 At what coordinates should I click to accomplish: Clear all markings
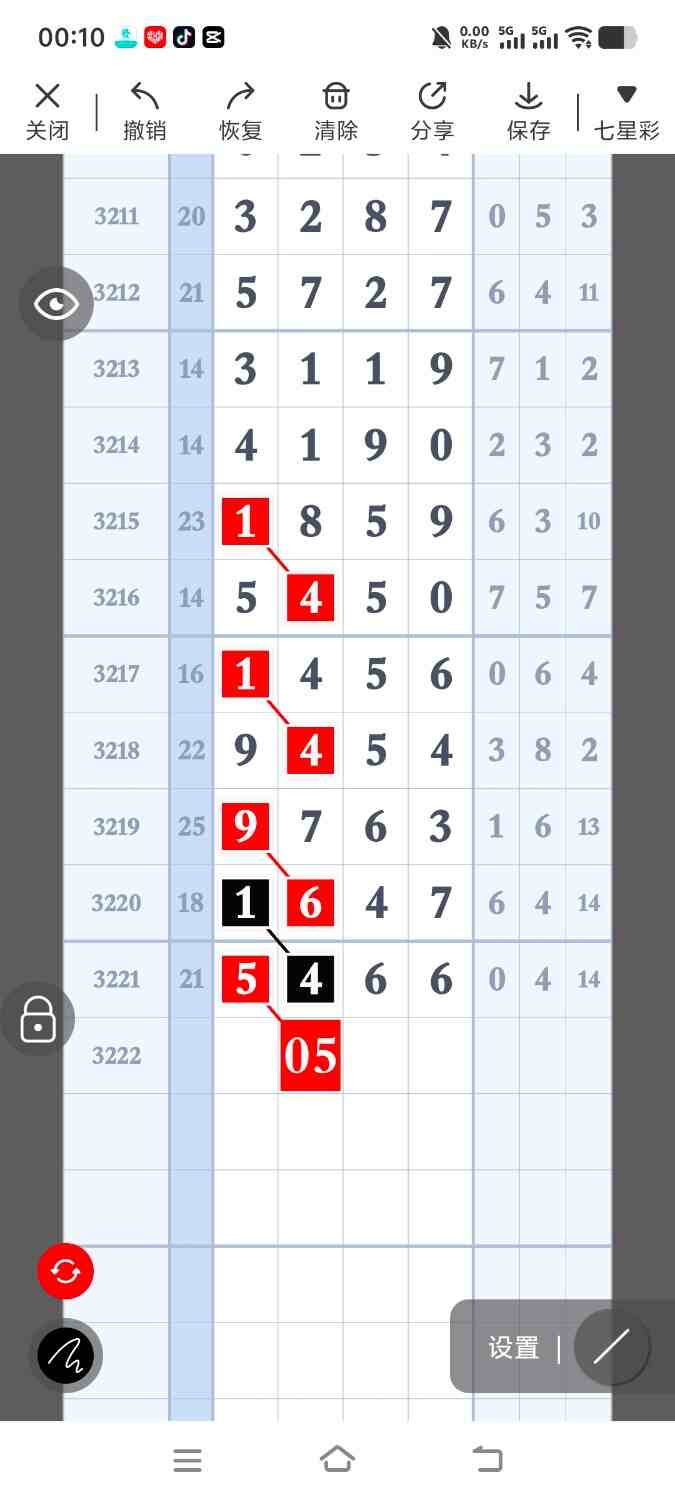[336, 111]
